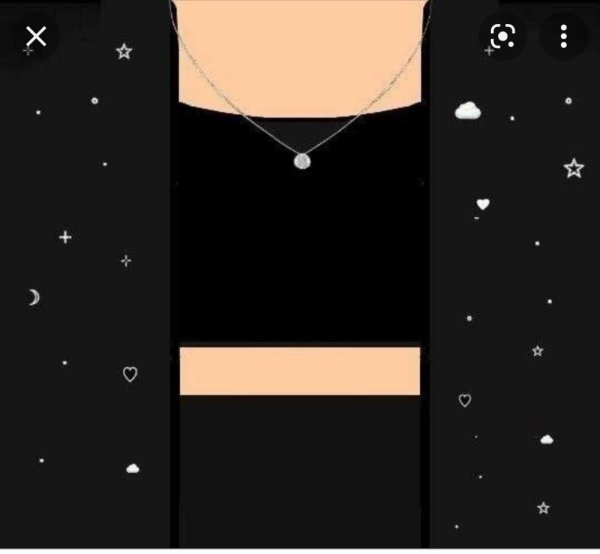Open the three-dot overflow menu
Viewport: 600px width, 554px height.
(x=564, y=37)
